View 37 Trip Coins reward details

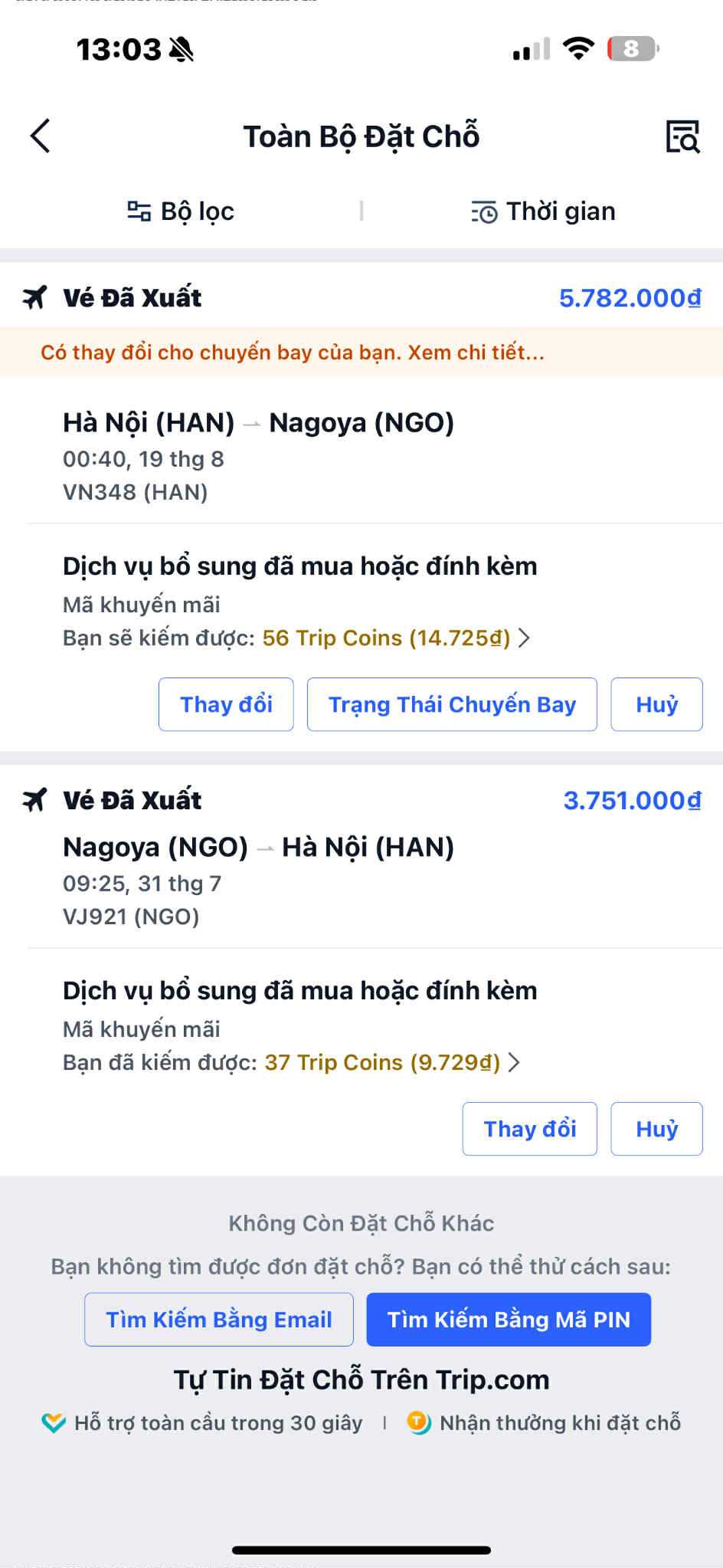point(391,1063)
